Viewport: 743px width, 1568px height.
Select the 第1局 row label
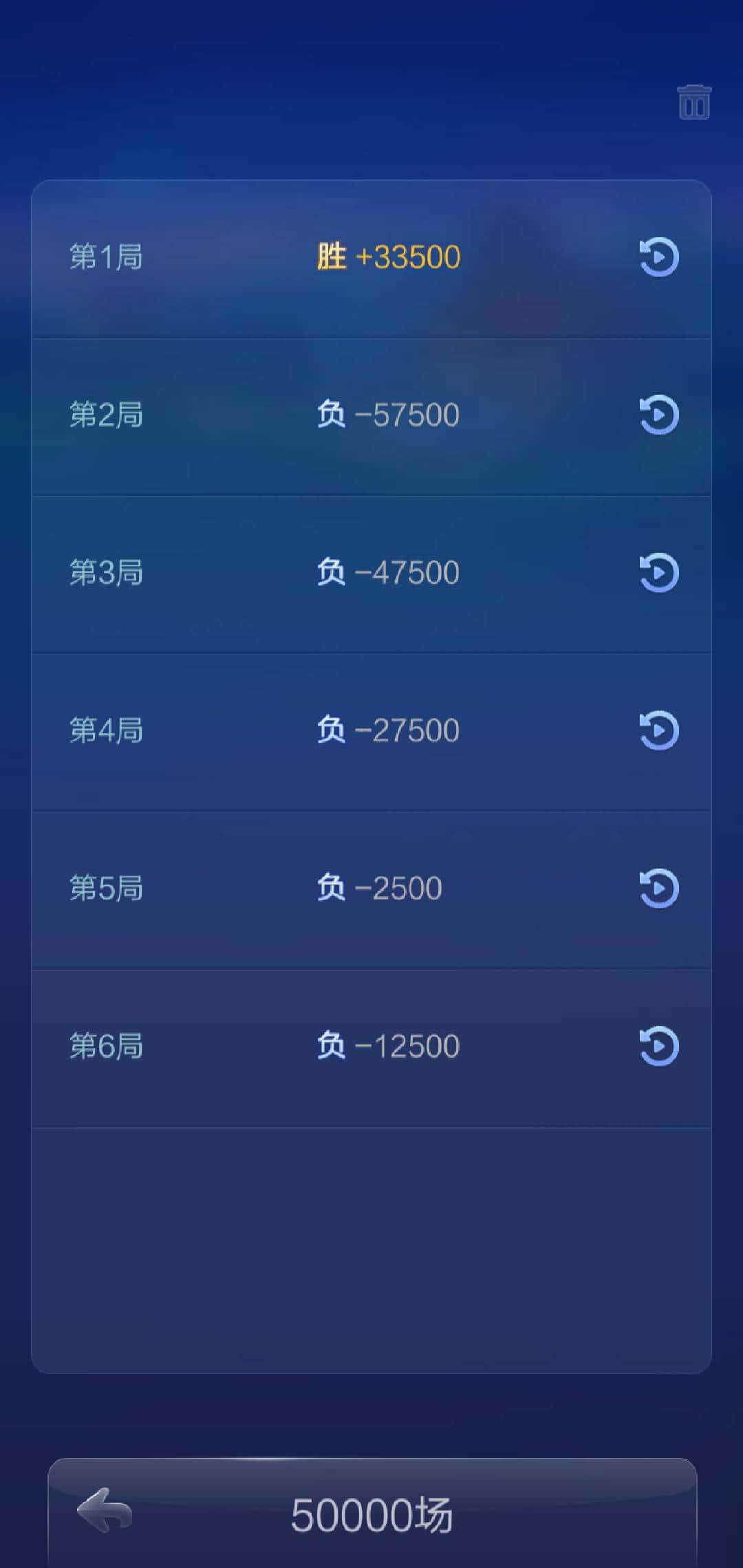tap(107, 257)
